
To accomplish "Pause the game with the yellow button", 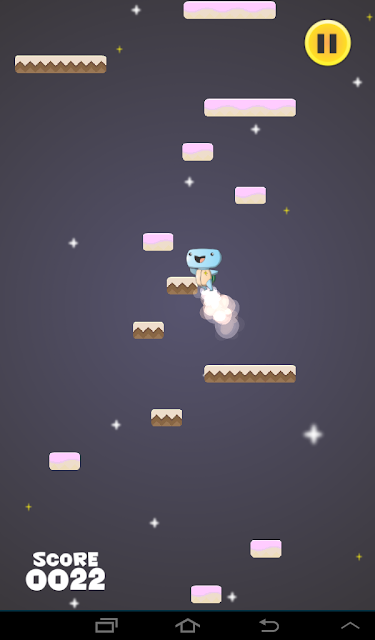I will (328, 43).
